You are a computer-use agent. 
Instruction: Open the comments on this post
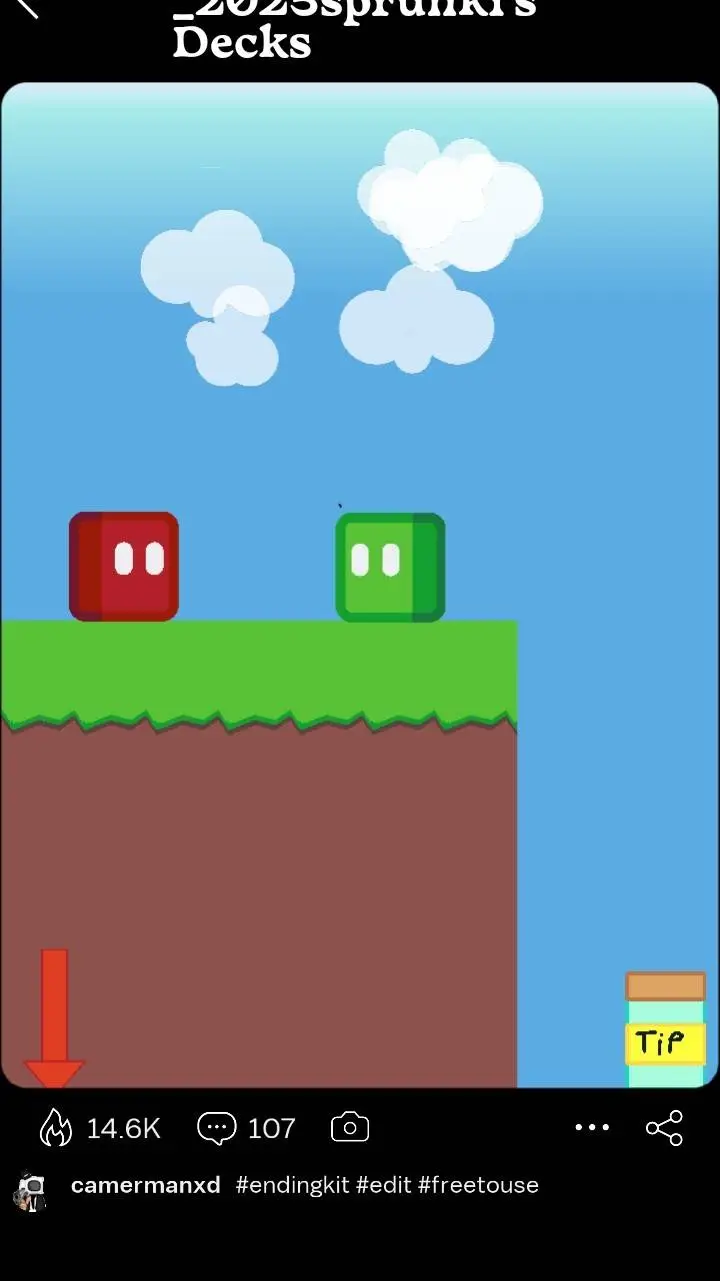pyautogui.click(x=217, y=1128)
